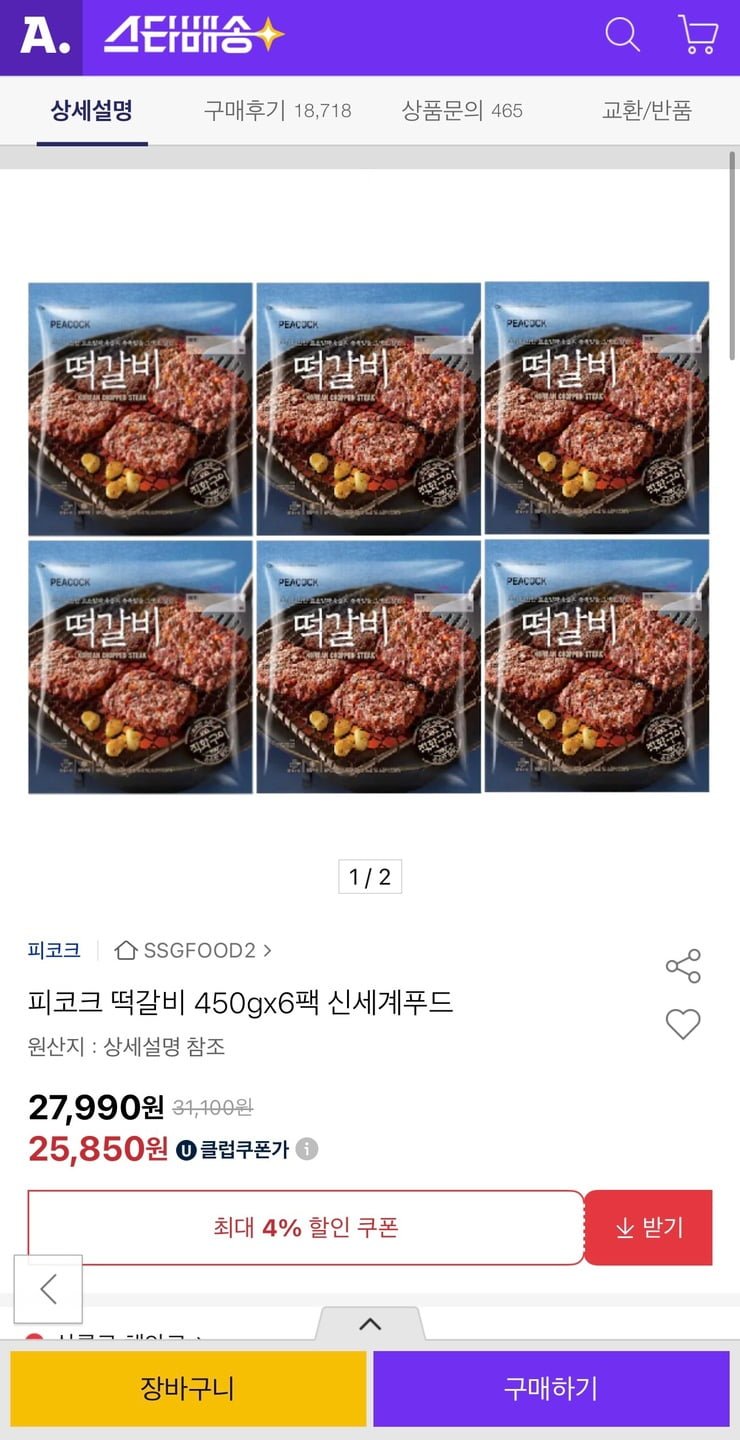740x1440 pixels.
Task: Expand the bottom purchase panel
Action: (370, 1324)
